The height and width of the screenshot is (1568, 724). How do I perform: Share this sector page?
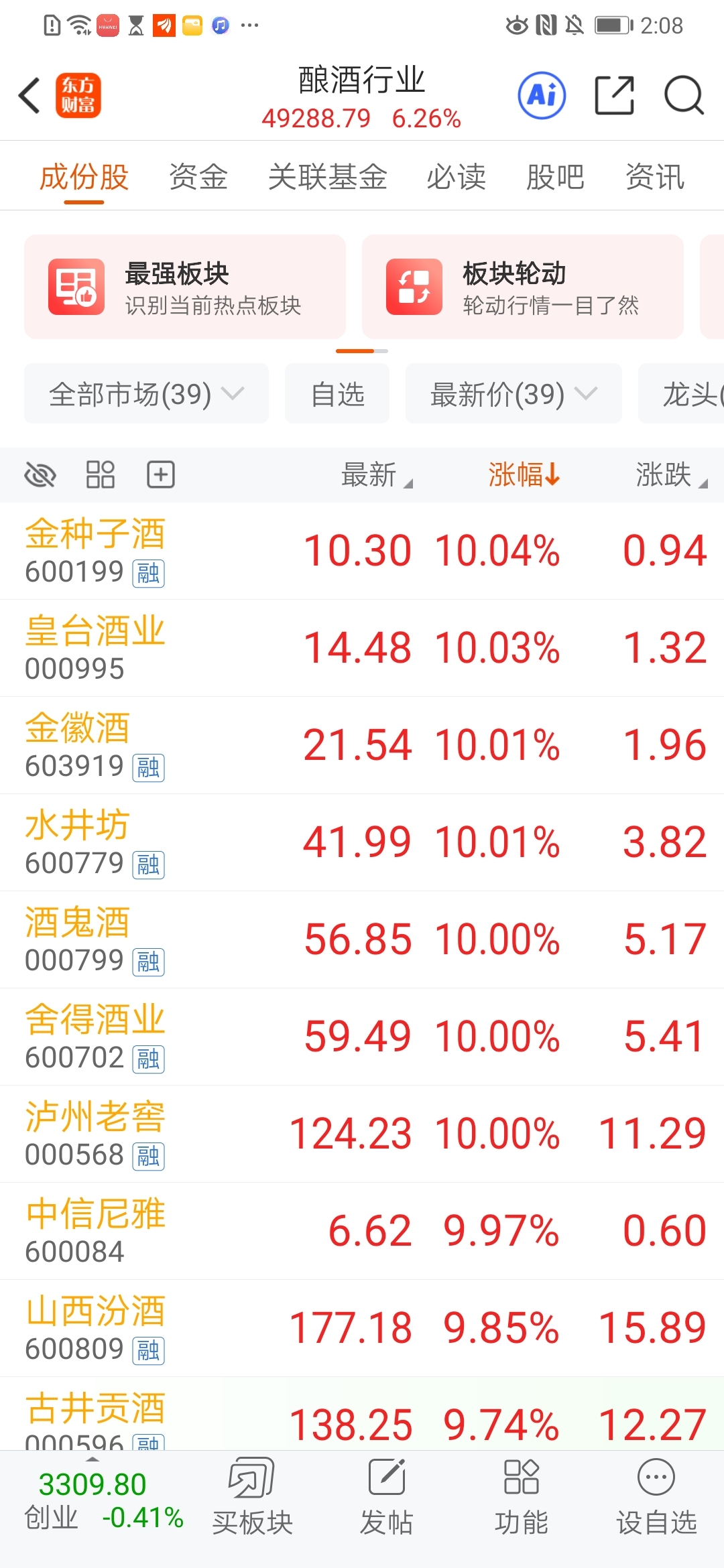pyautogui.click(x=614, y=95)
